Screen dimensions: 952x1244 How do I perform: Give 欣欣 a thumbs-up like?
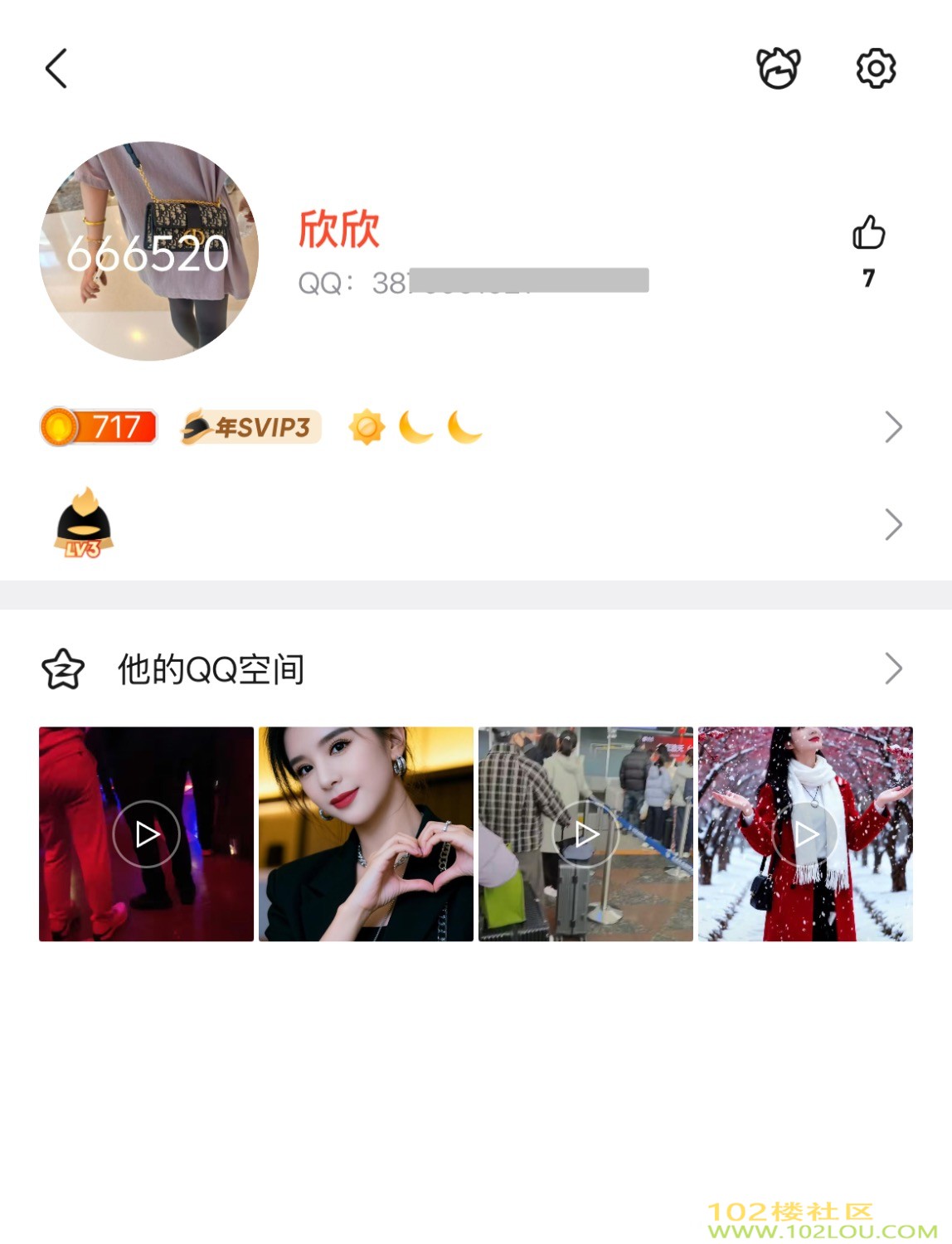(868, 233)
